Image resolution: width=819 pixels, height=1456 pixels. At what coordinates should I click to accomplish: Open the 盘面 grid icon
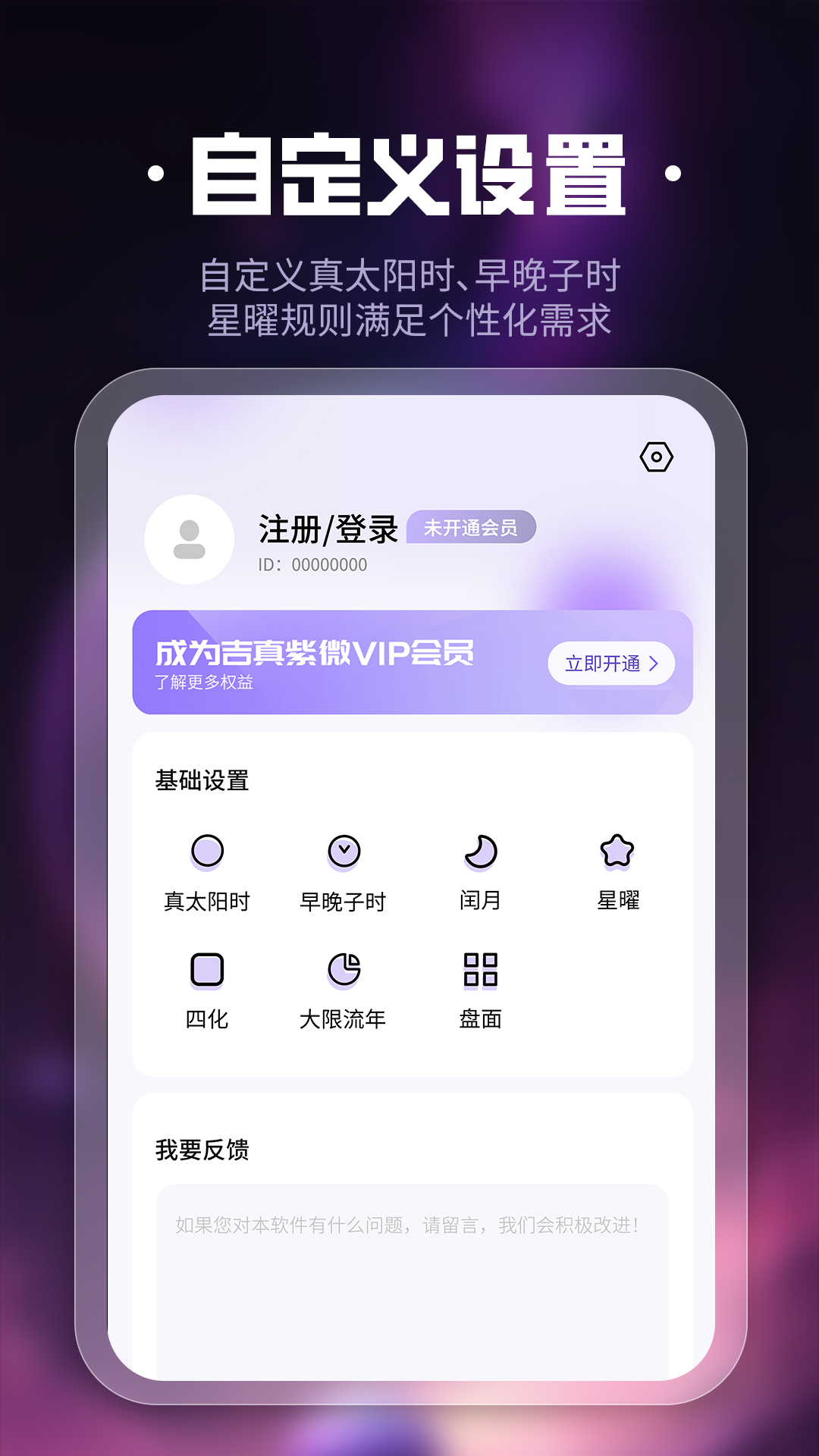tap(480, 969)
